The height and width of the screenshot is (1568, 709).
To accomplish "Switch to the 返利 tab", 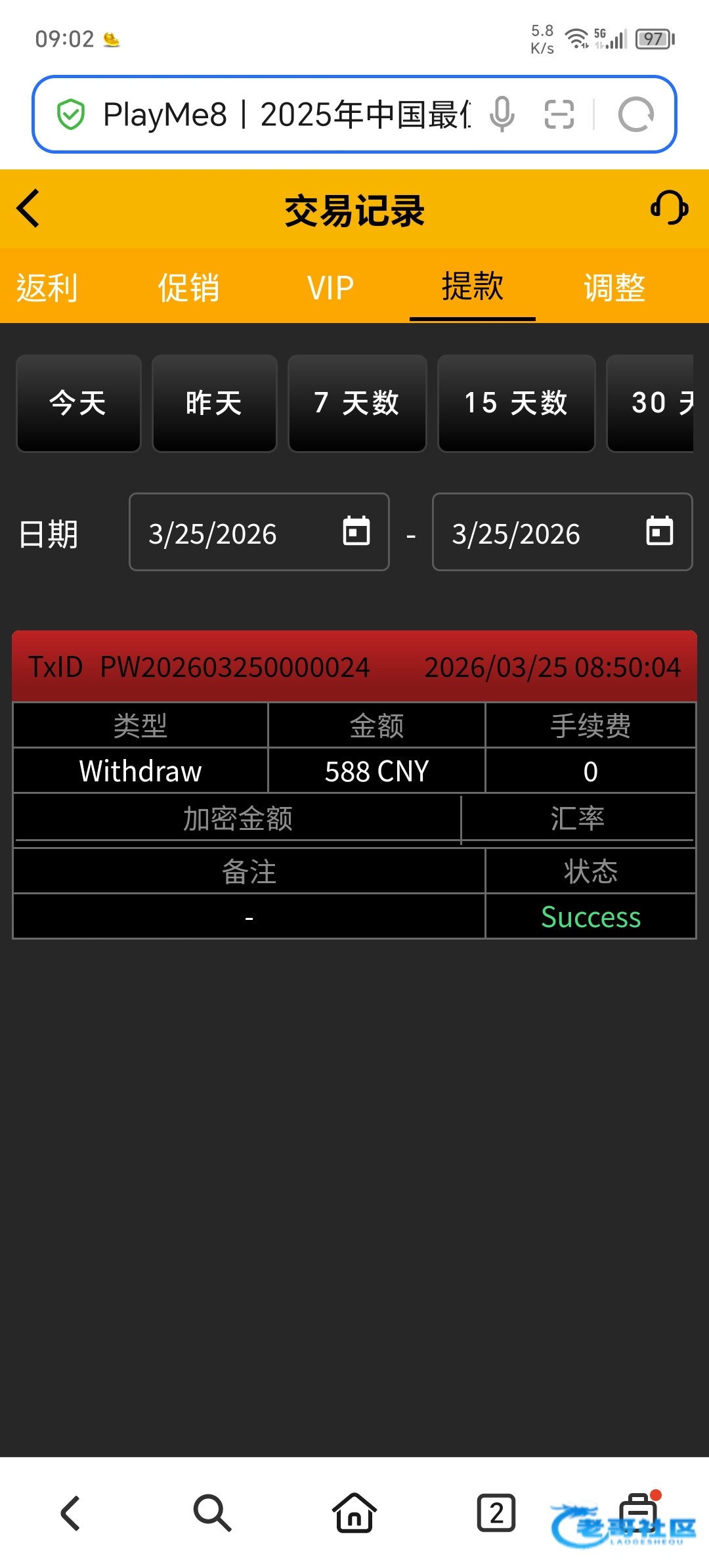I will point(47,288).
